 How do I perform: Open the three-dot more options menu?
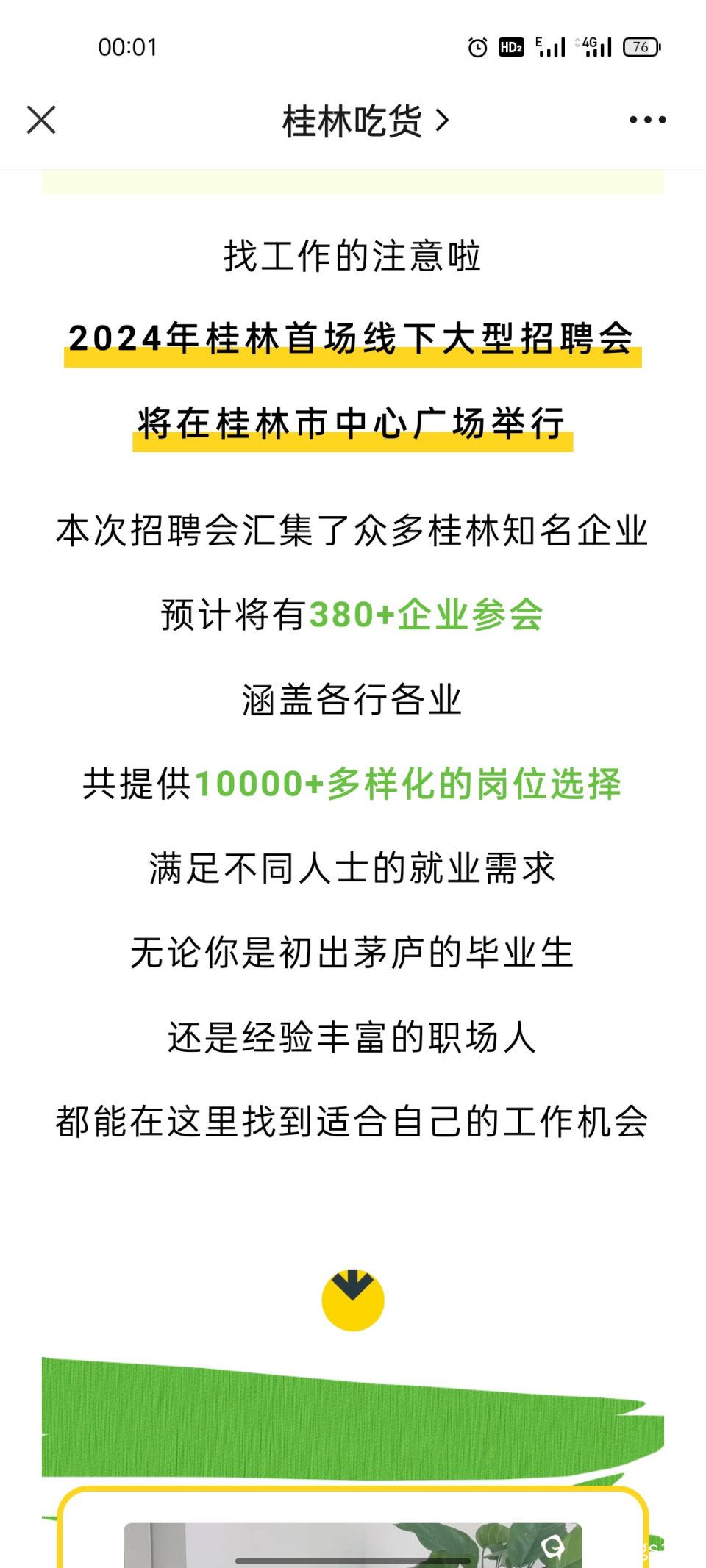tap(647, 120)
